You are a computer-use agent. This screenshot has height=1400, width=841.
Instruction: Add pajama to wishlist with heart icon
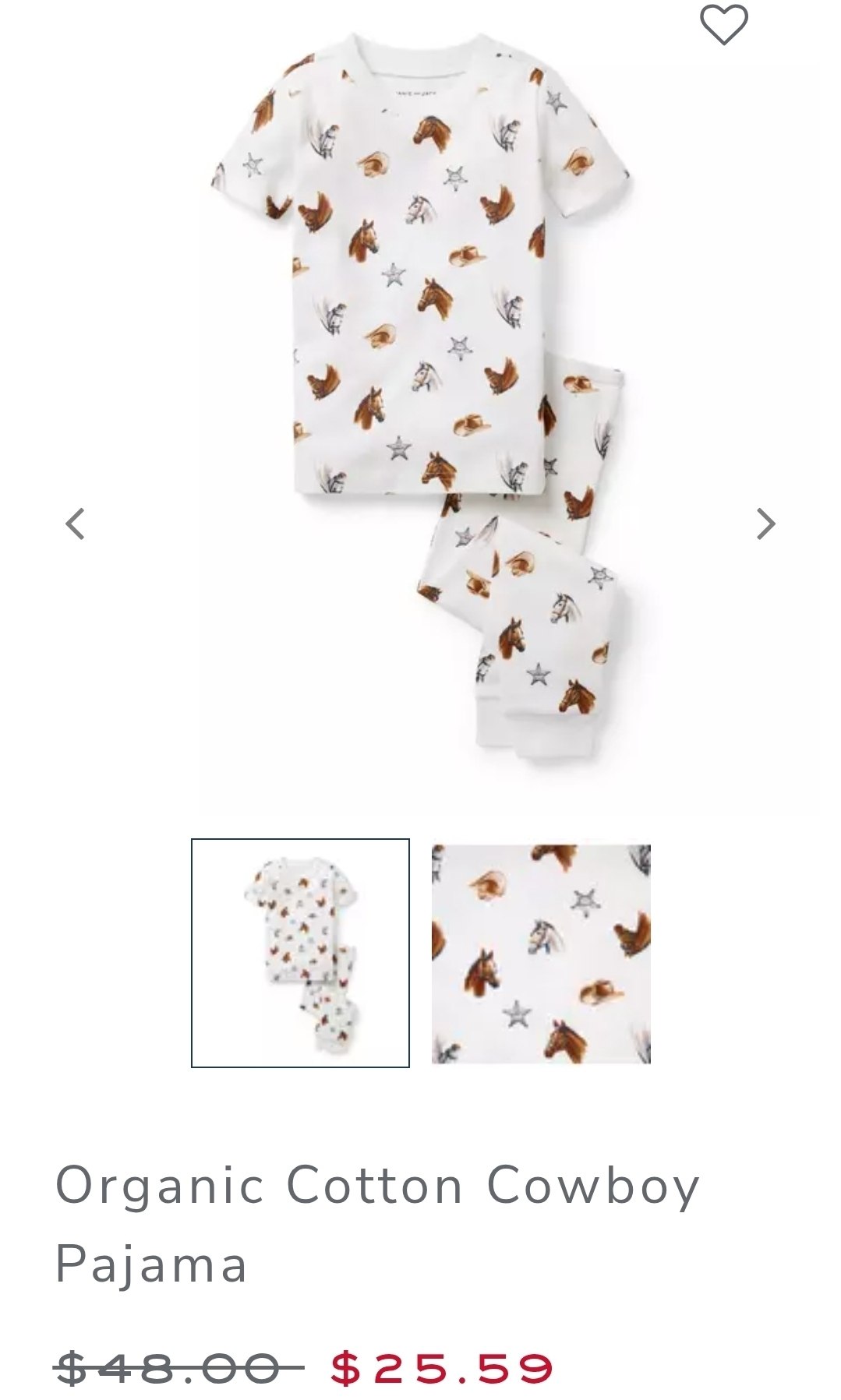723,25
